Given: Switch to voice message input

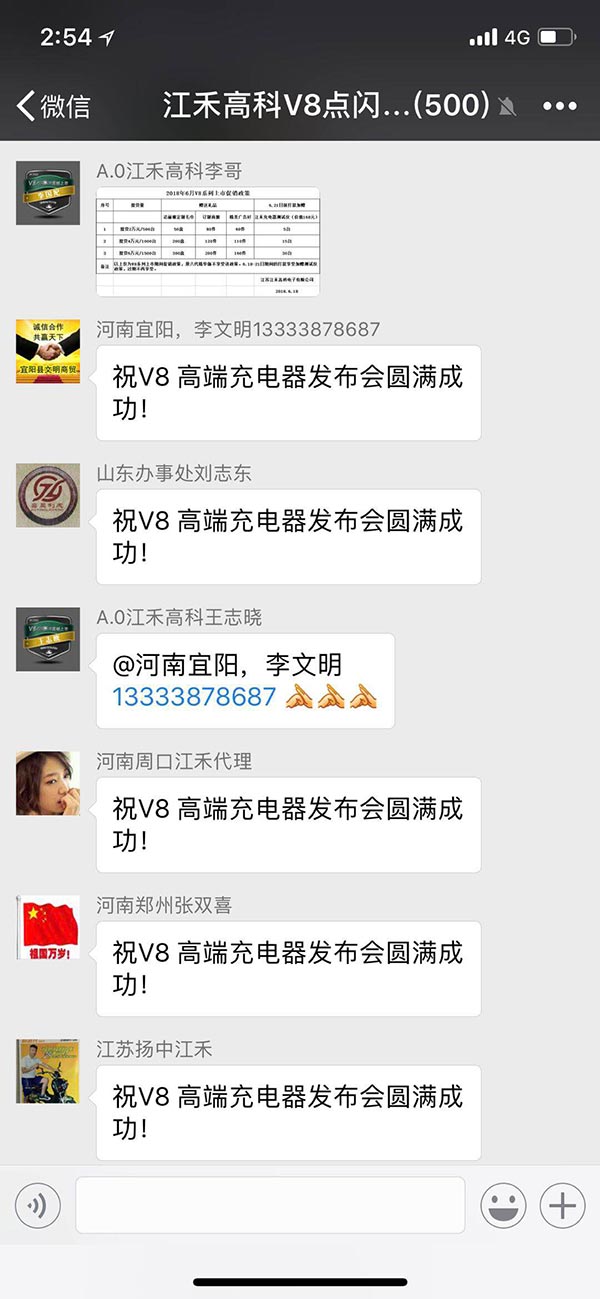Looking at the screenshot, I should point(38,1206).
